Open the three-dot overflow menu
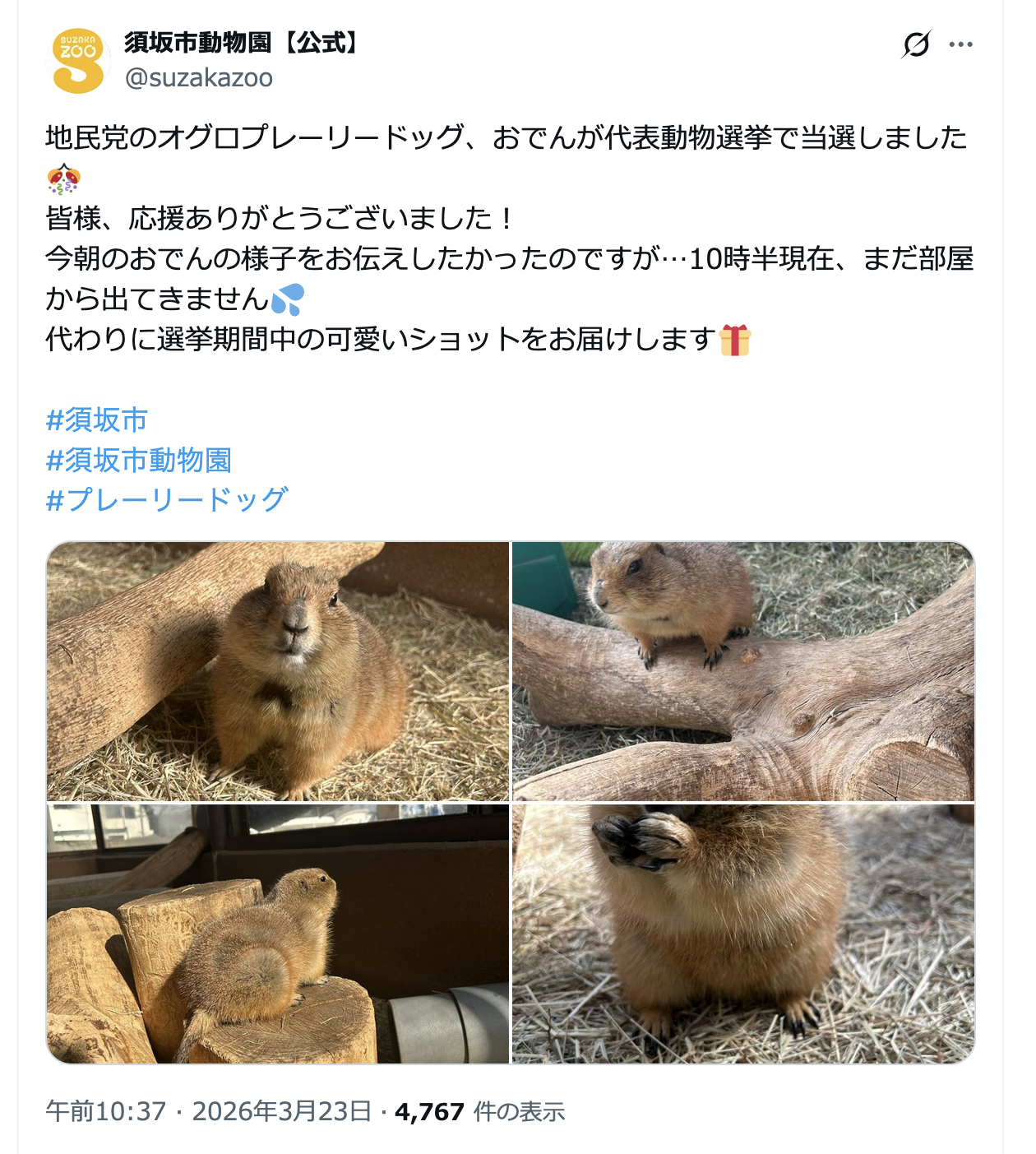1036x1154 pixels. click(960, 44)
